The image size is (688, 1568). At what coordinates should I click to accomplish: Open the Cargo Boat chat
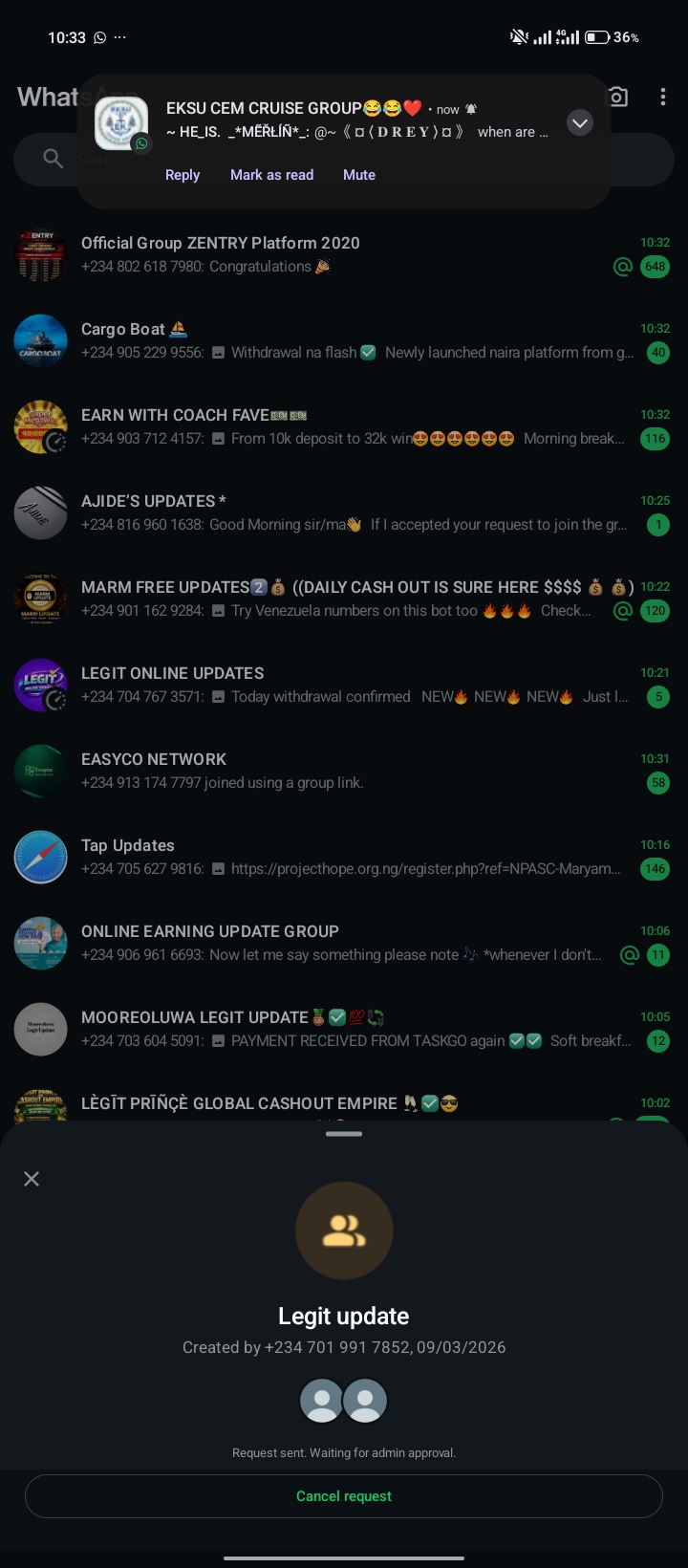[344, 340]
